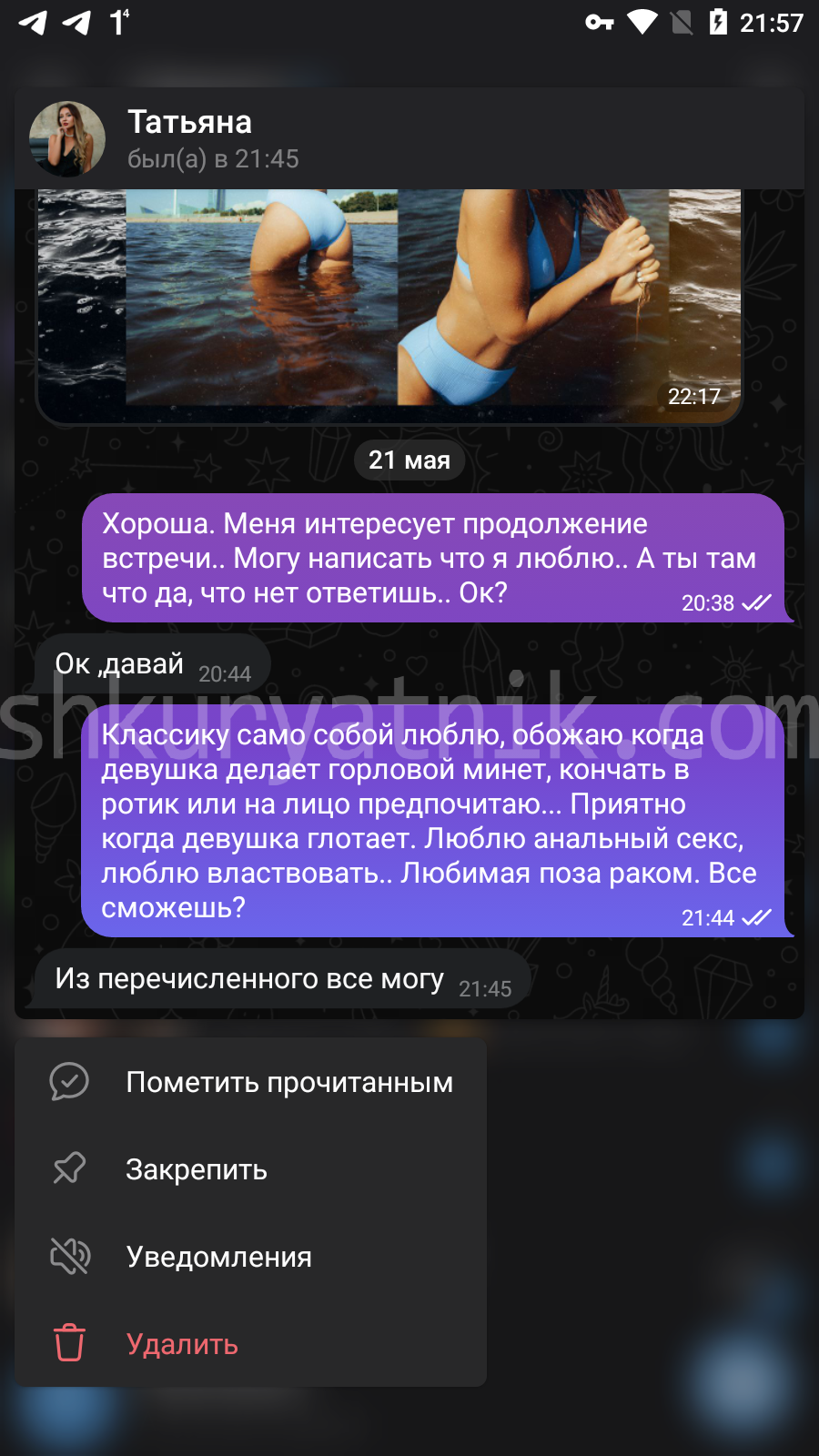Open "Уведомления" option for this chat
This screenshot has height=1456, width=819.
pyautogui.click(x=250, y=1257)
